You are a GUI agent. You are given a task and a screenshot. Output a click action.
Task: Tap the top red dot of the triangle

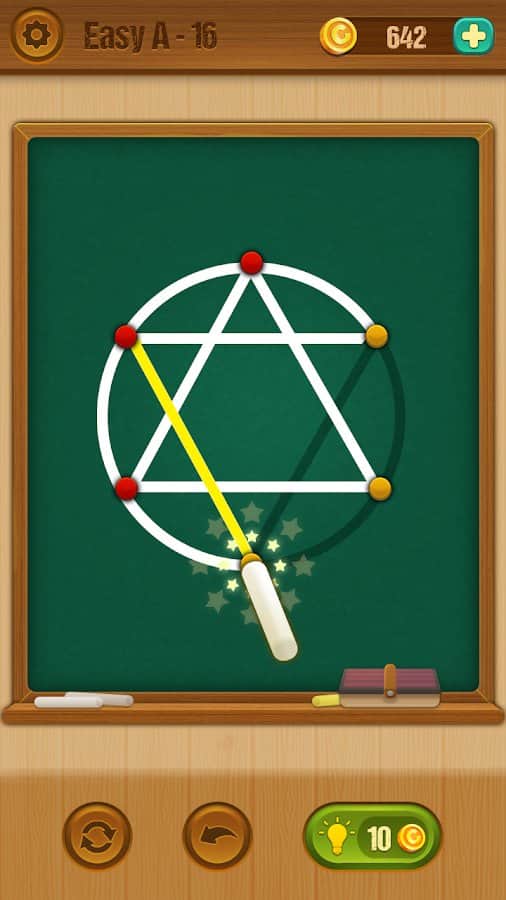pos(251,262)
